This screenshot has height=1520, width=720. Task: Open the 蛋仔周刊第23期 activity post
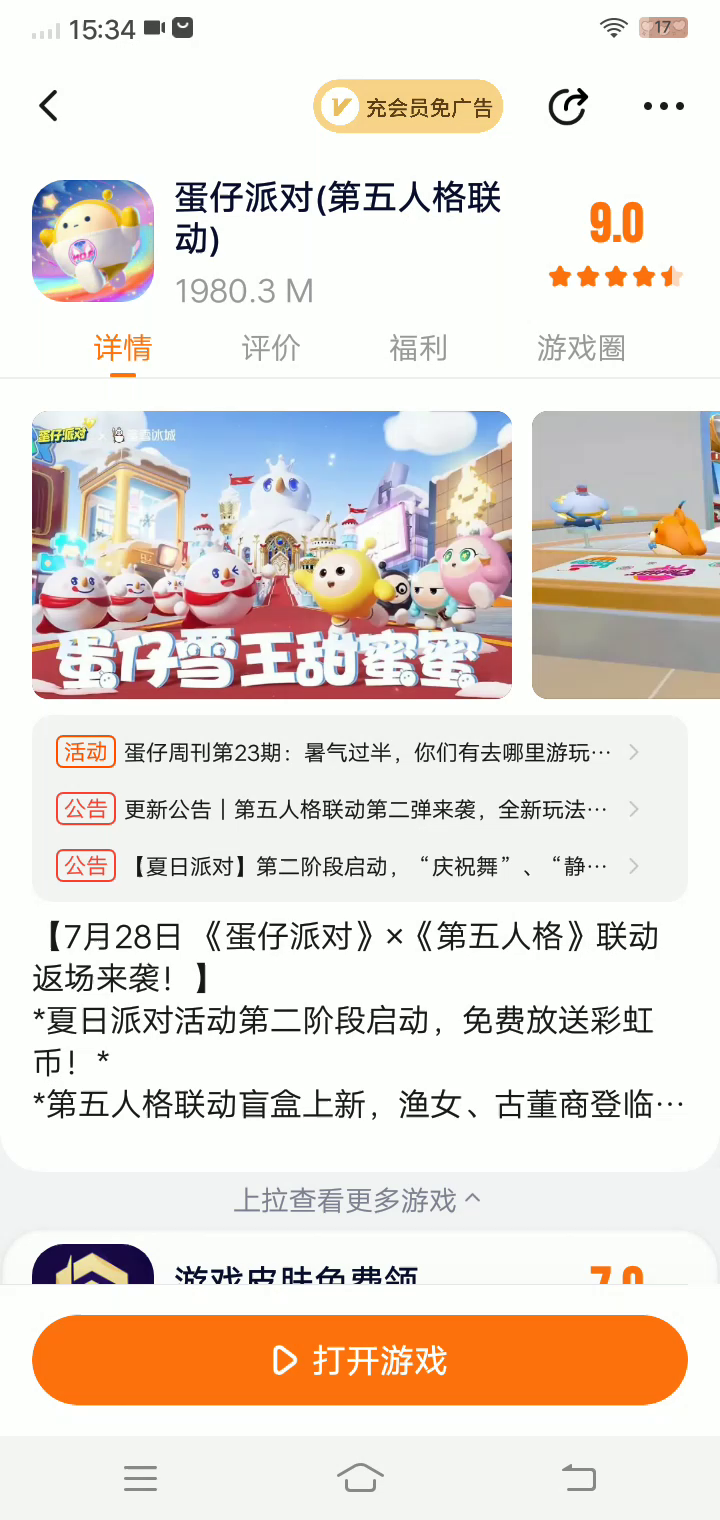click(x=360, y=753)
